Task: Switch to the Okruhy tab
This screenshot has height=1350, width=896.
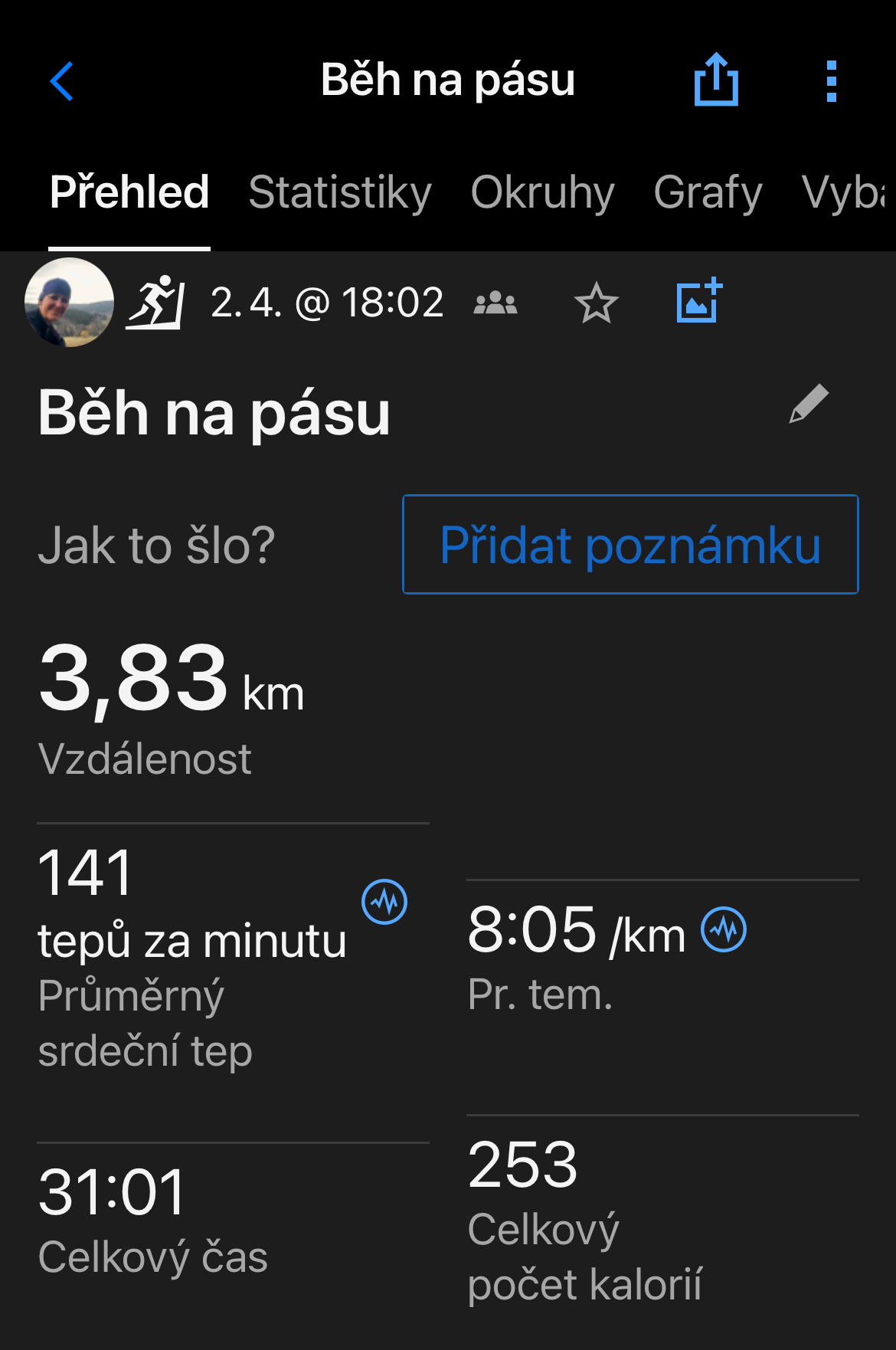Action: pyautogui.click(x=542, y=192)
